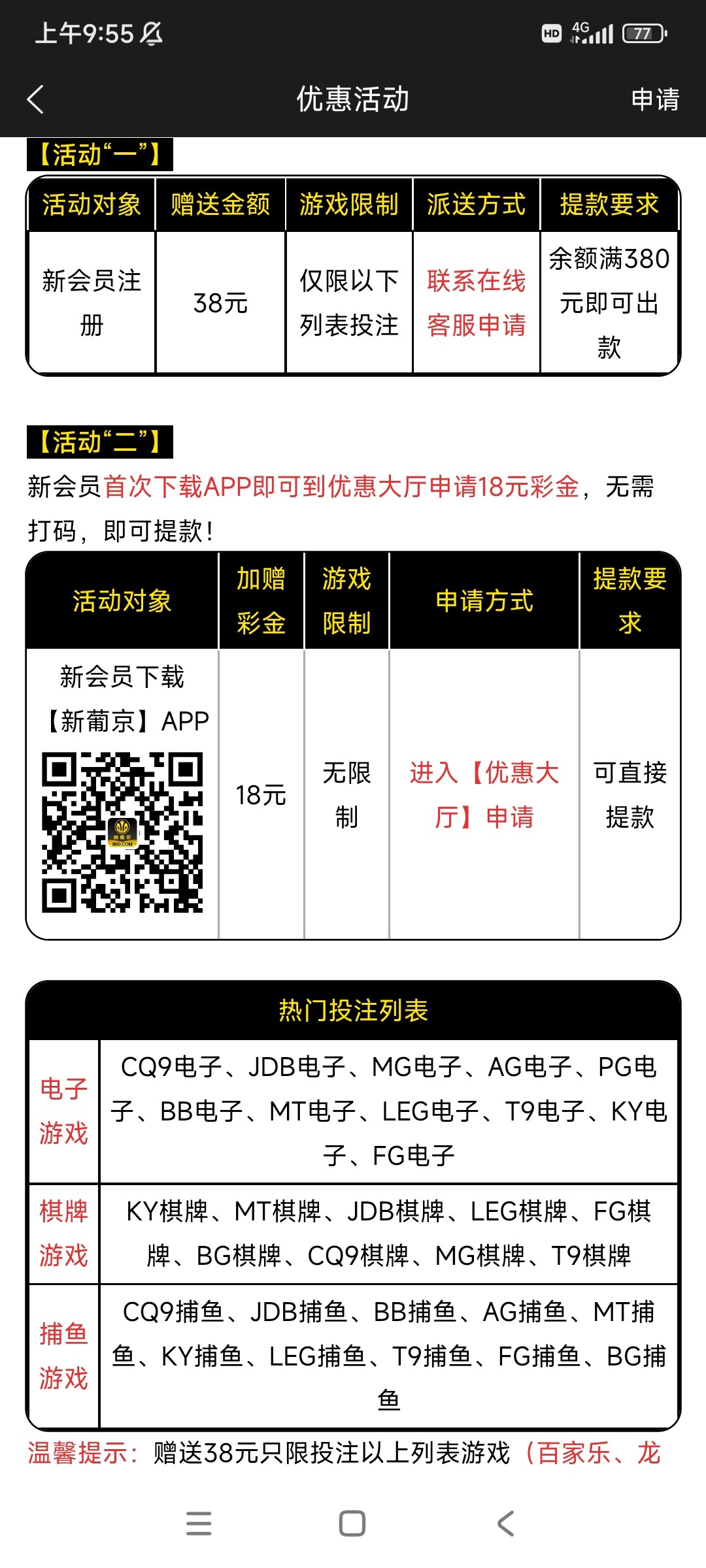Tap the 申请 button in the header
706x1568 pixels.
coord(654,99)
